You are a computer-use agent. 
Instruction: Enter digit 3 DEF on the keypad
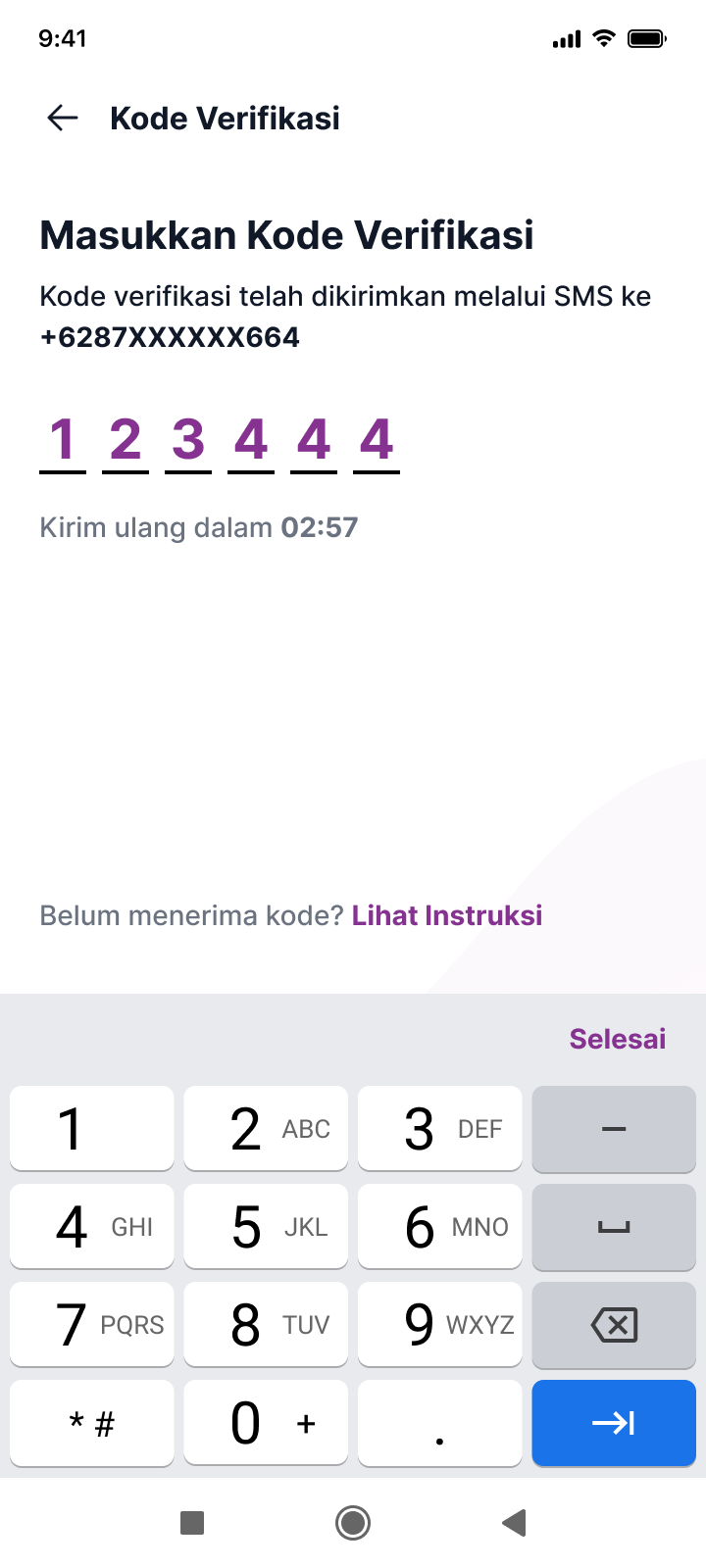point(439,1128)
